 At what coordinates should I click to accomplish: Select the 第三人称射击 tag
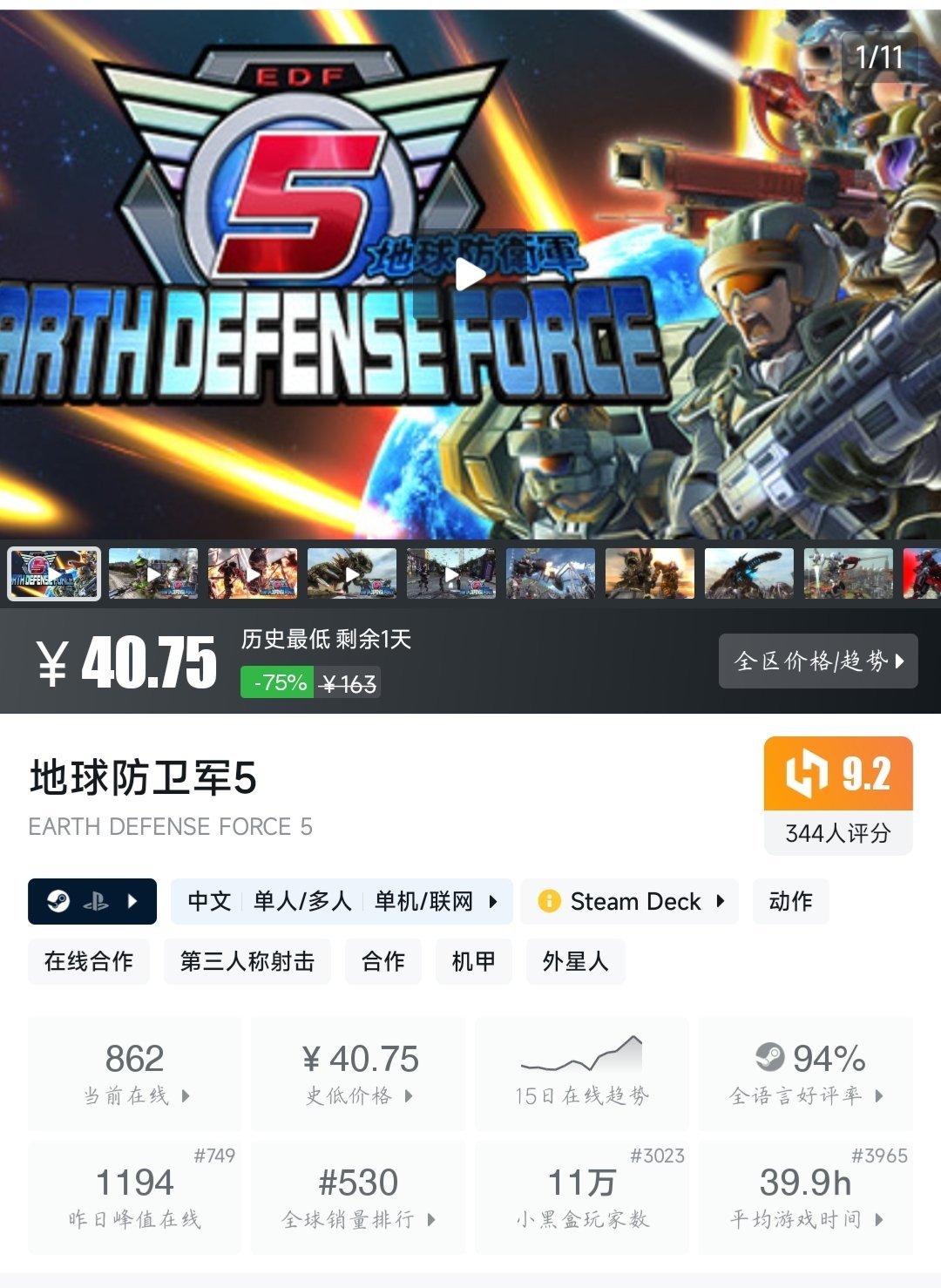click(x=247, y=961)
